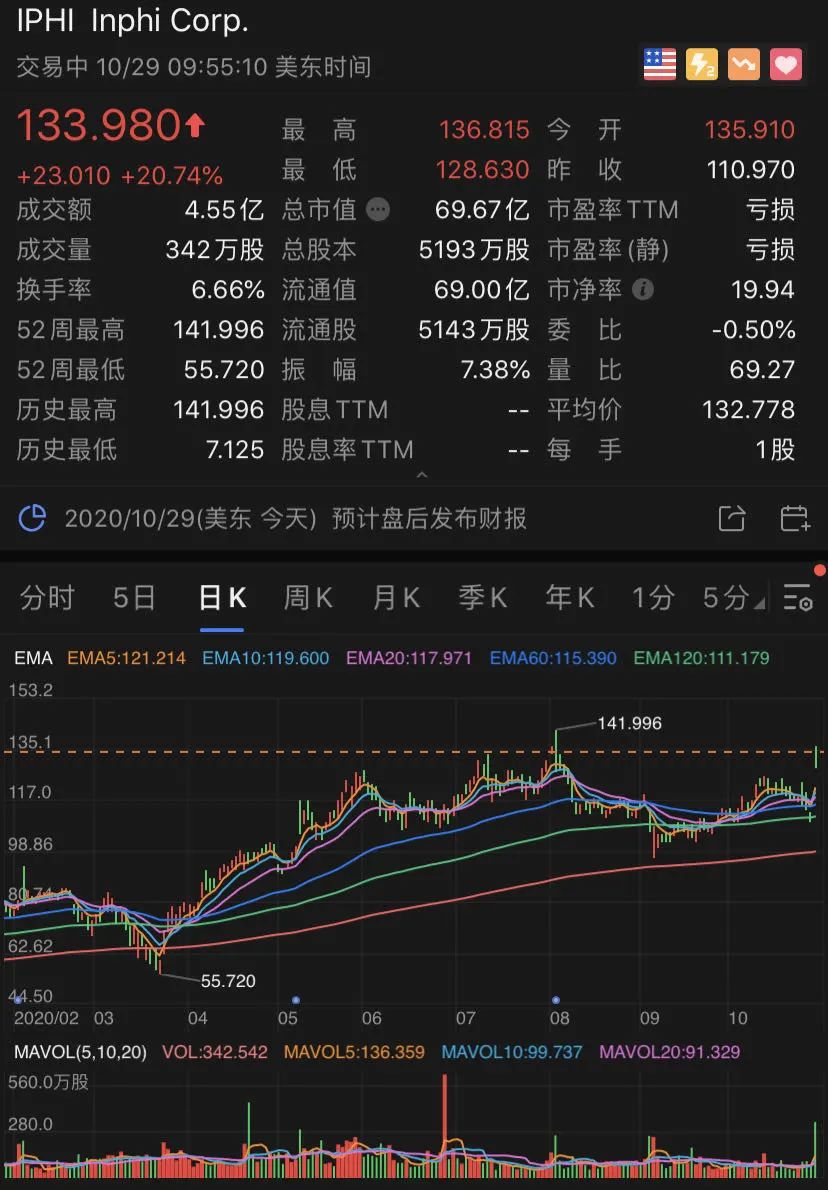
Task: Open 总市值 more info bubble
Action: pos(378,210)
